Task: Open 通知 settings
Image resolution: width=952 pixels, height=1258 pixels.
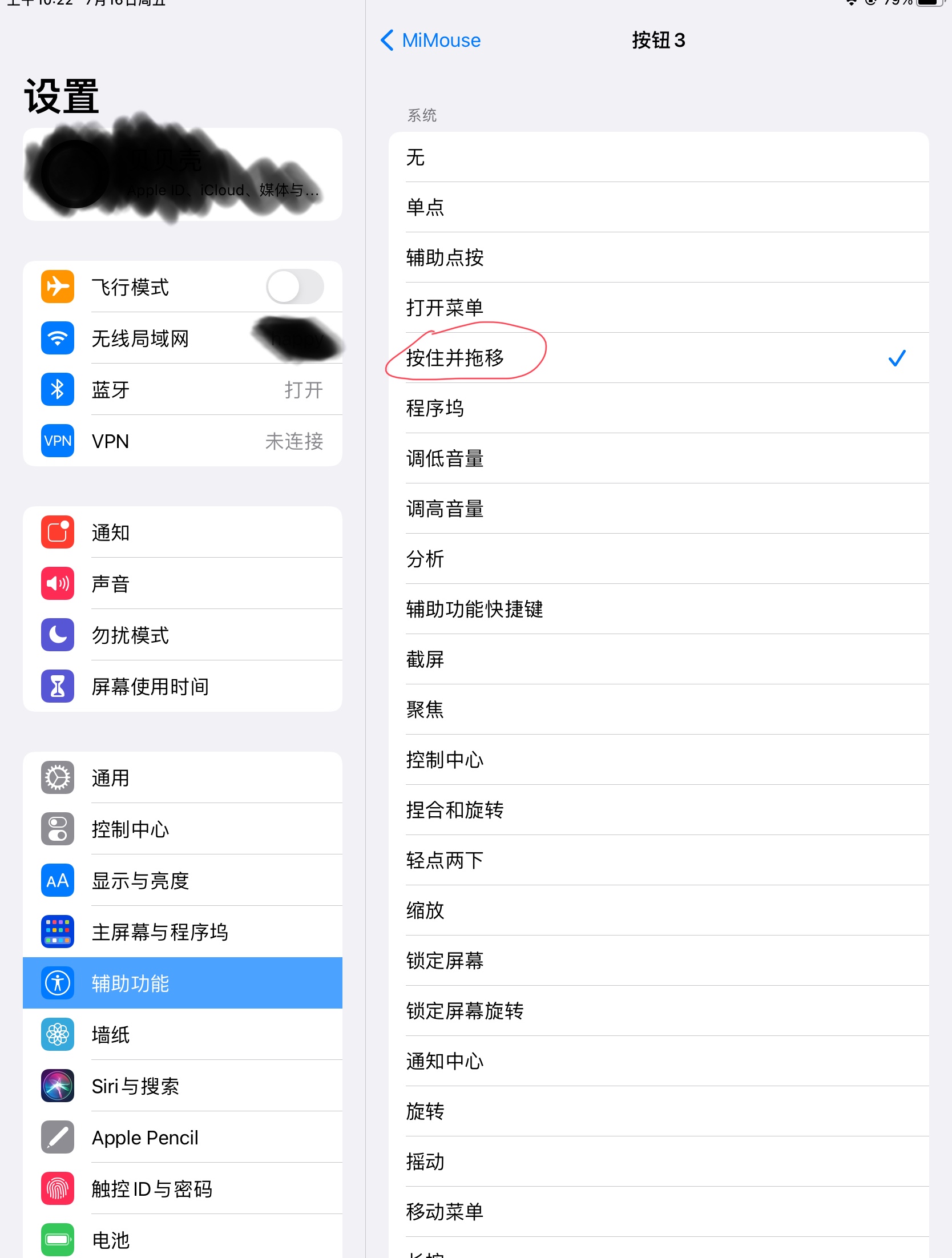Action: [x=183, y=533]
